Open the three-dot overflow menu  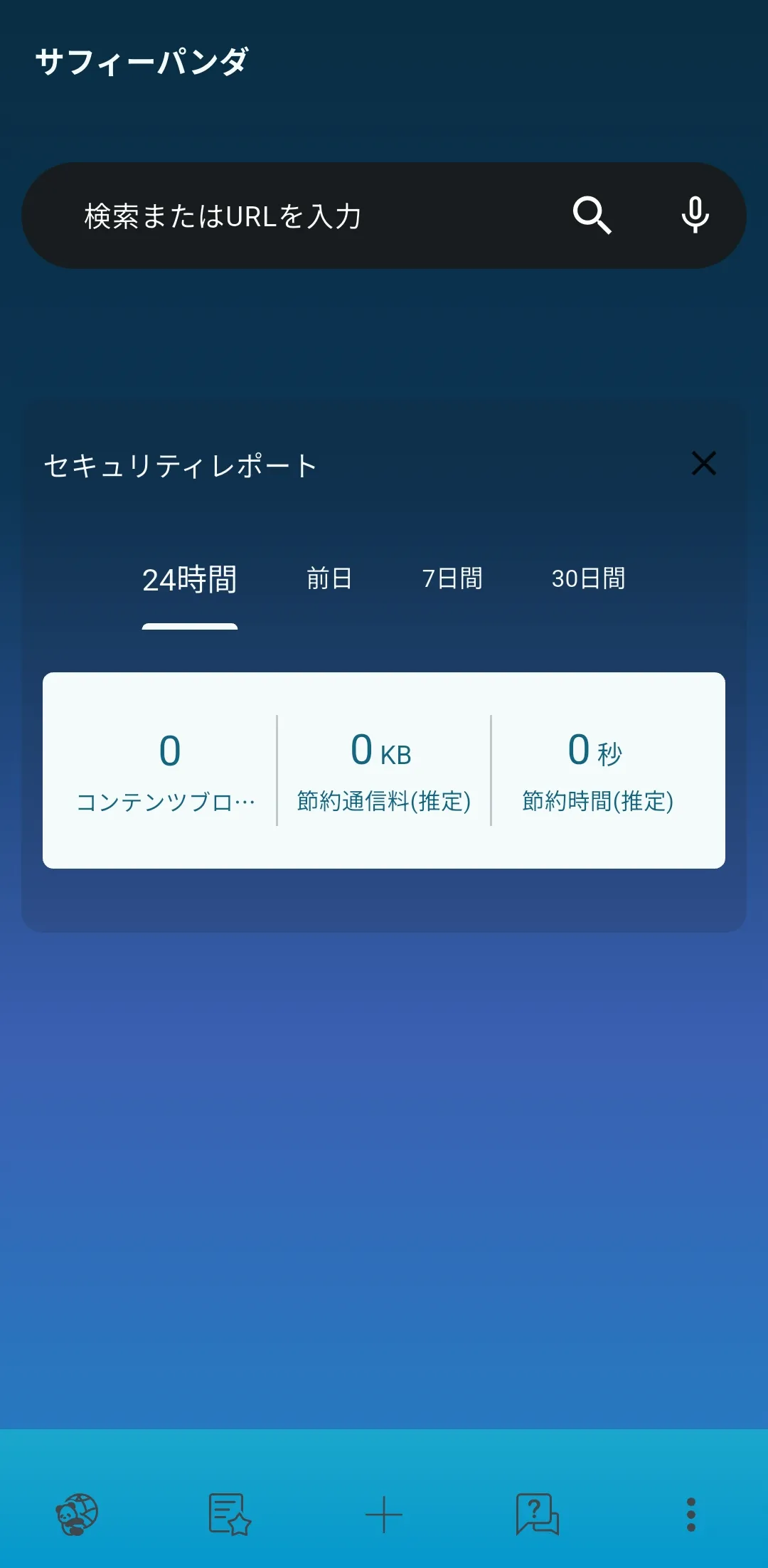(690, 1515)
